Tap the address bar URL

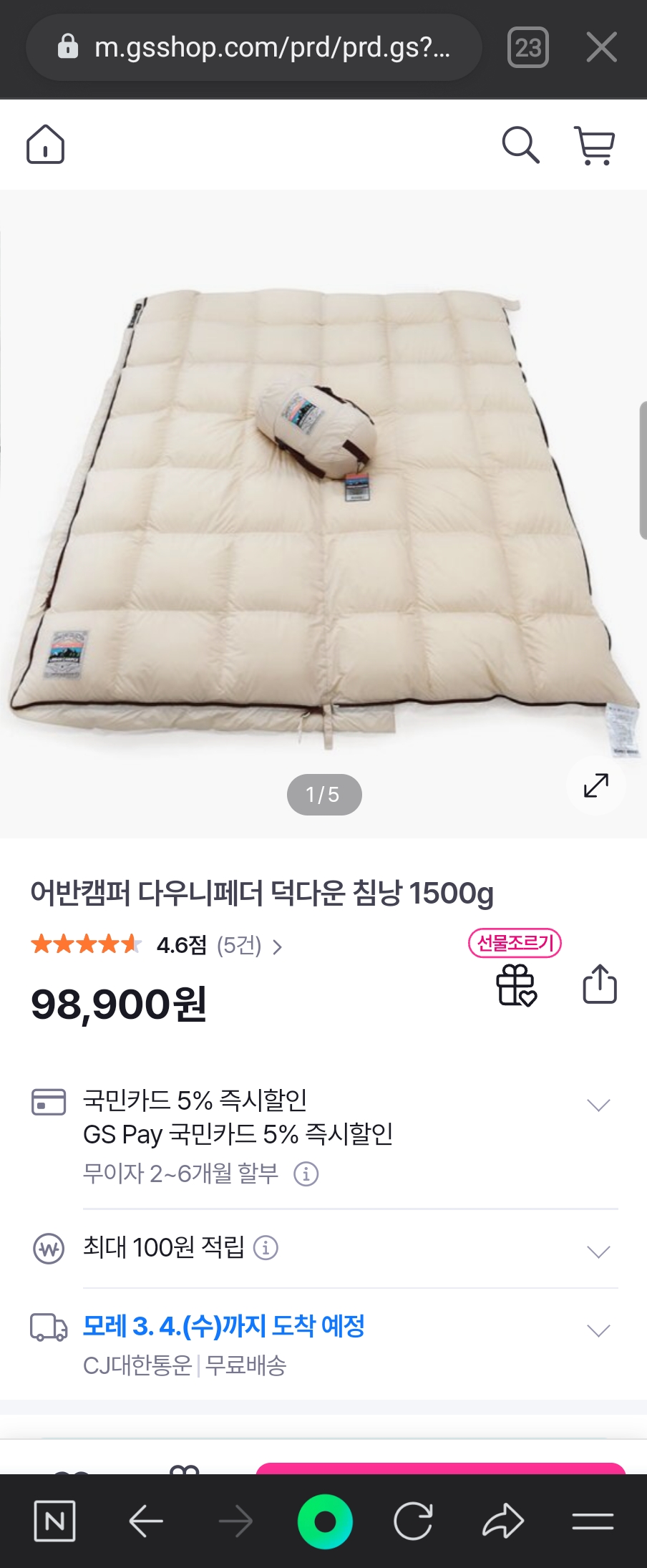point(272,48)
